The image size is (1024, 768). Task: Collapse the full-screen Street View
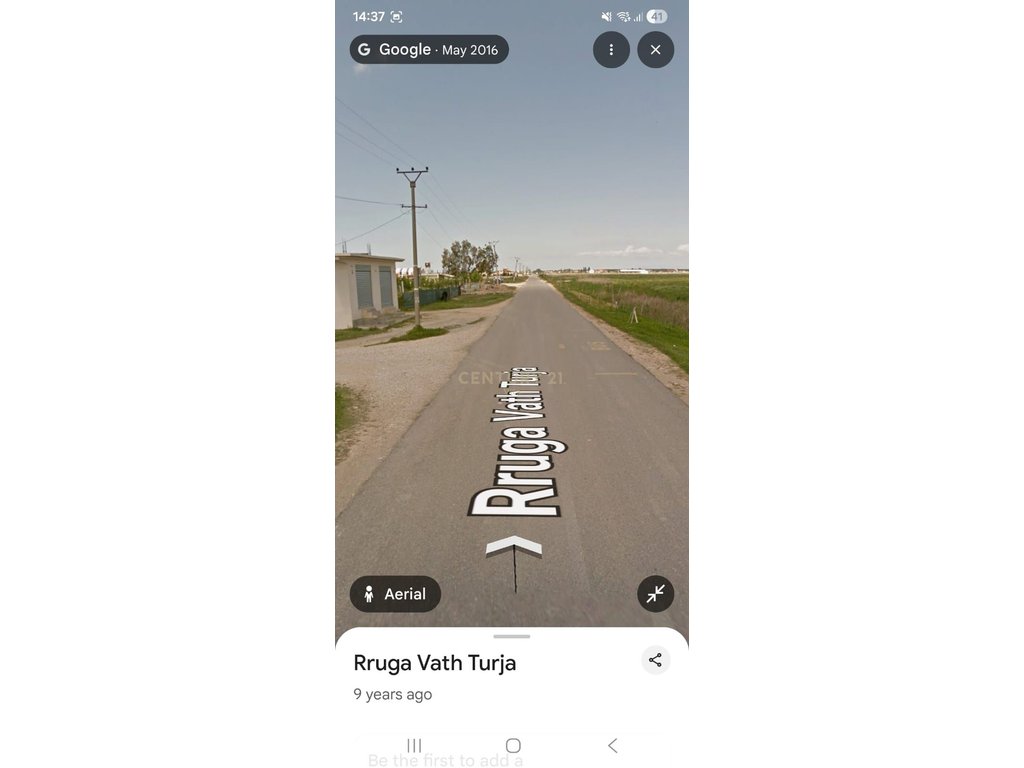(x=655, y=594)
